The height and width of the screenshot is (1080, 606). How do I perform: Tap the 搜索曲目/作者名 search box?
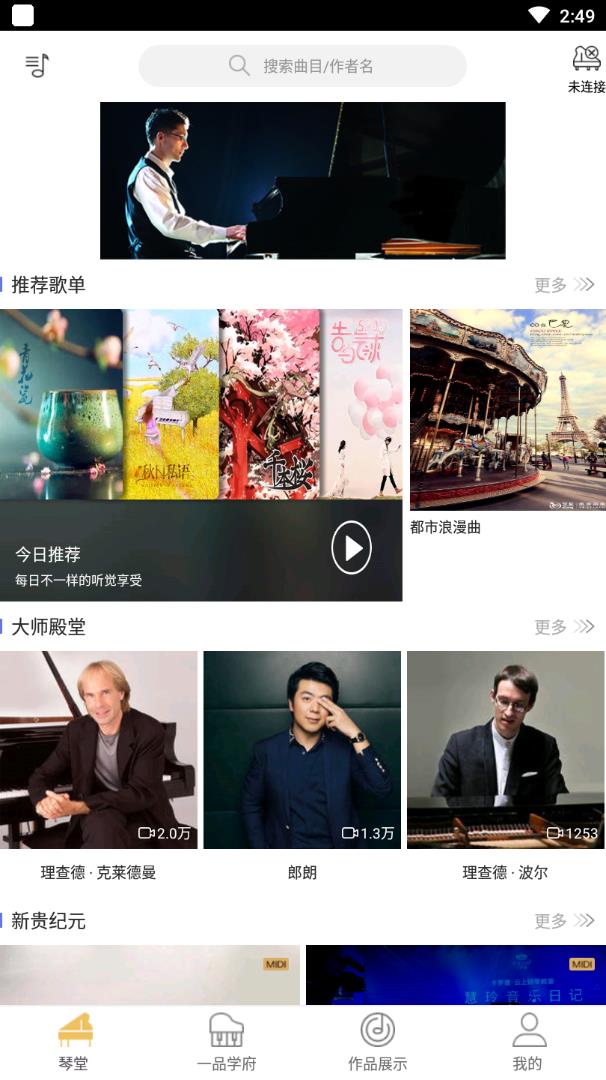click(302, 66)
